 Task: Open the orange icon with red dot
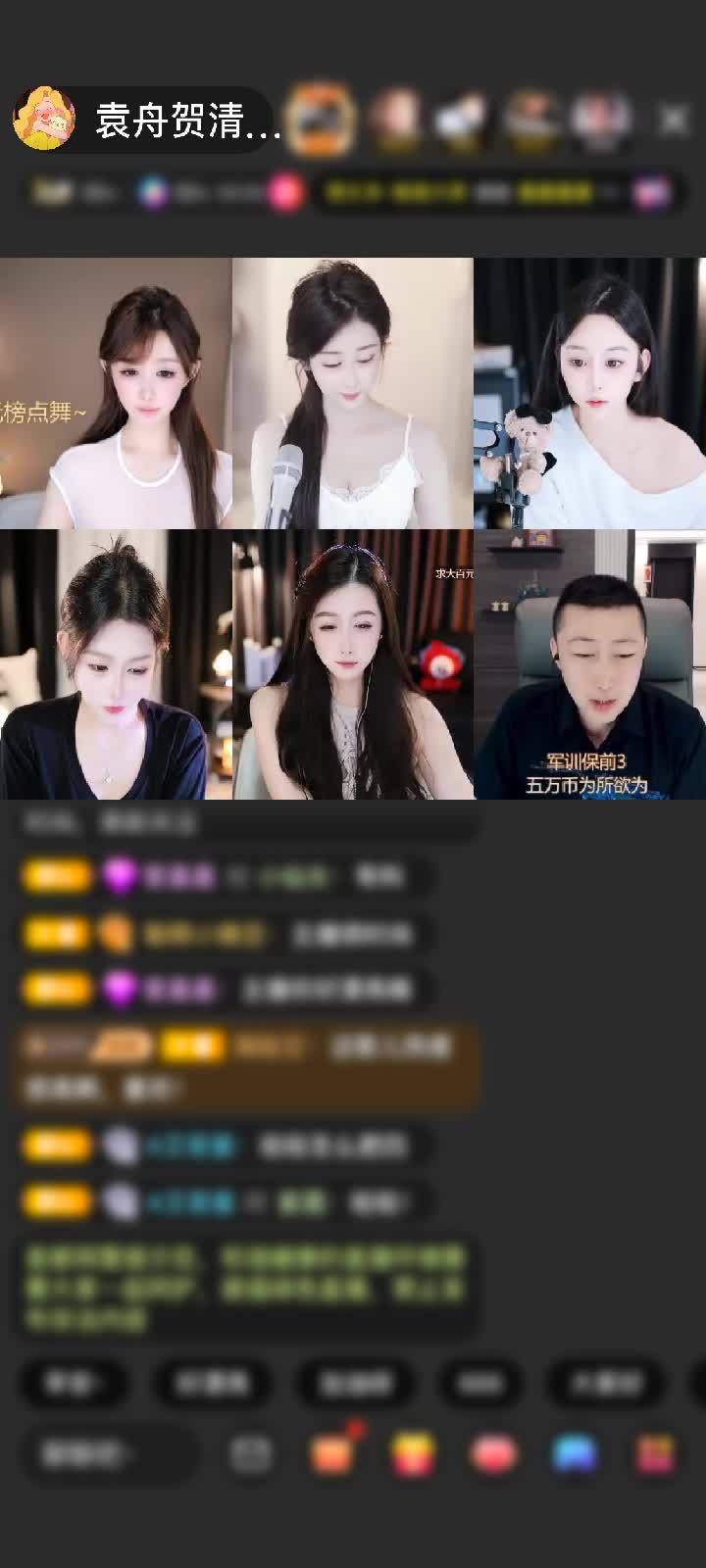[333, 1454]
